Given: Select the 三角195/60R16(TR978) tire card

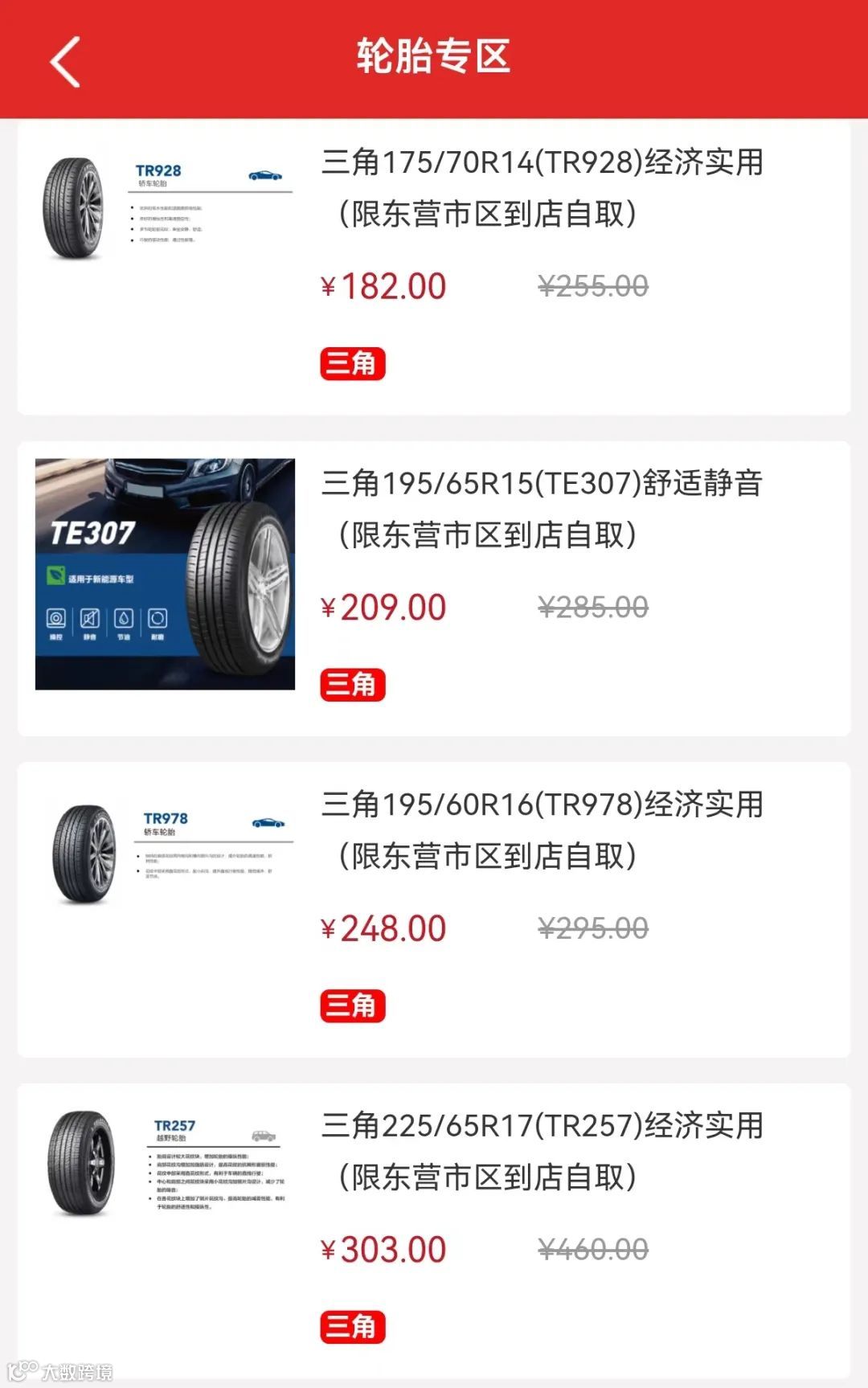Looking at the screenshot, I should (x=542, y=830).
